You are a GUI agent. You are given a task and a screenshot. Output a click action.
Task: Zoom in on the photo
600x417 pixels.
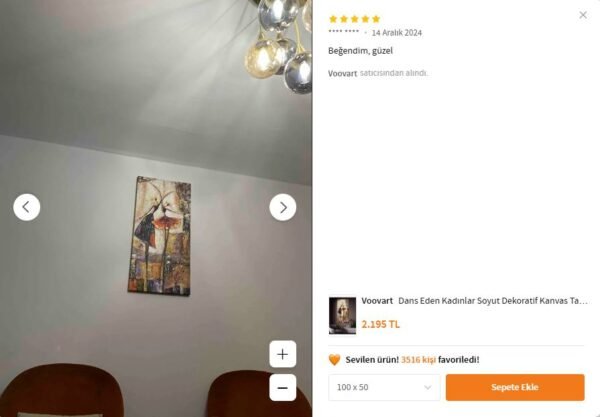click(x=283, y=354)
